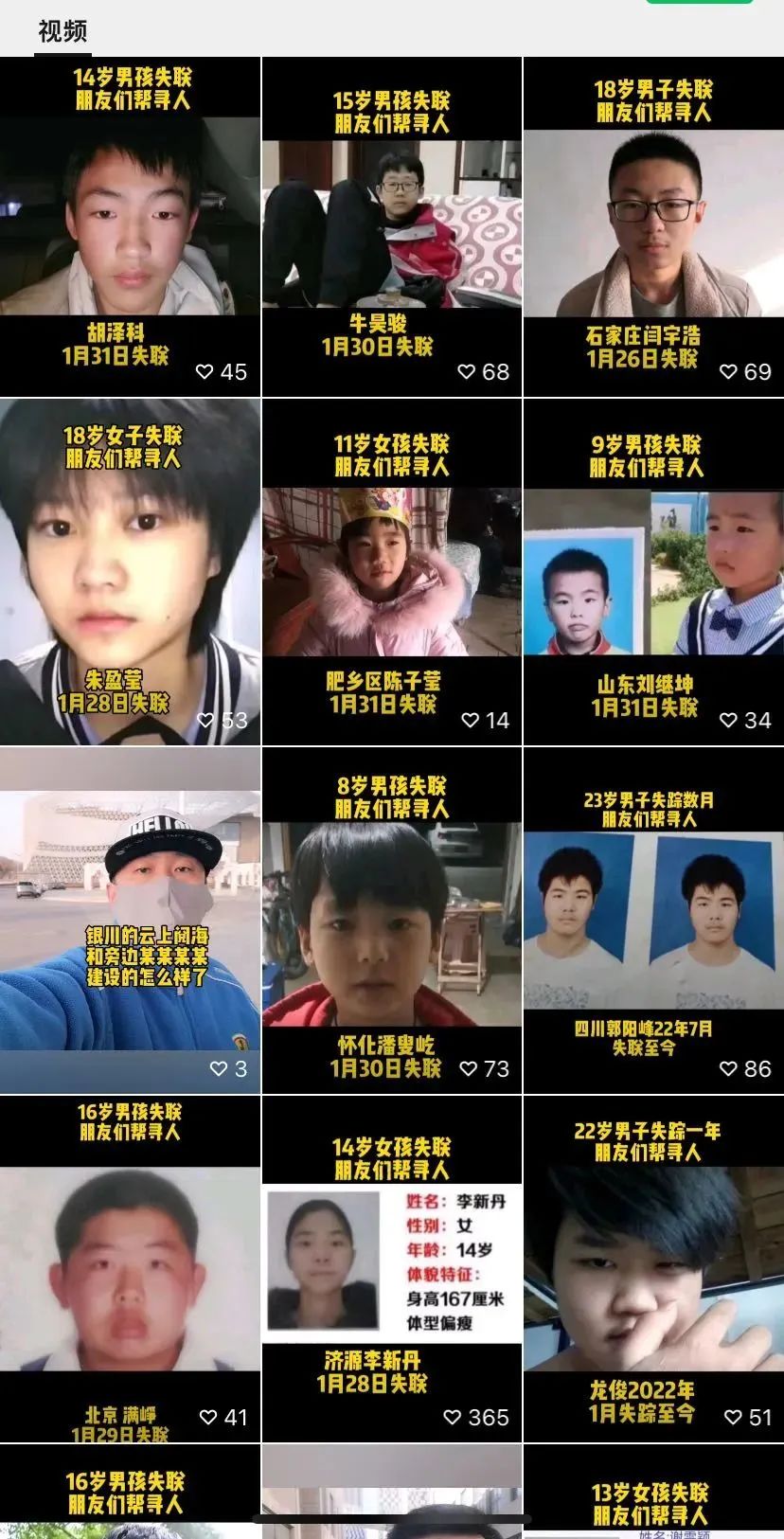
Task: Open the 朱盈莹 1月28日失联 video
Action: (x=130, y=570)
